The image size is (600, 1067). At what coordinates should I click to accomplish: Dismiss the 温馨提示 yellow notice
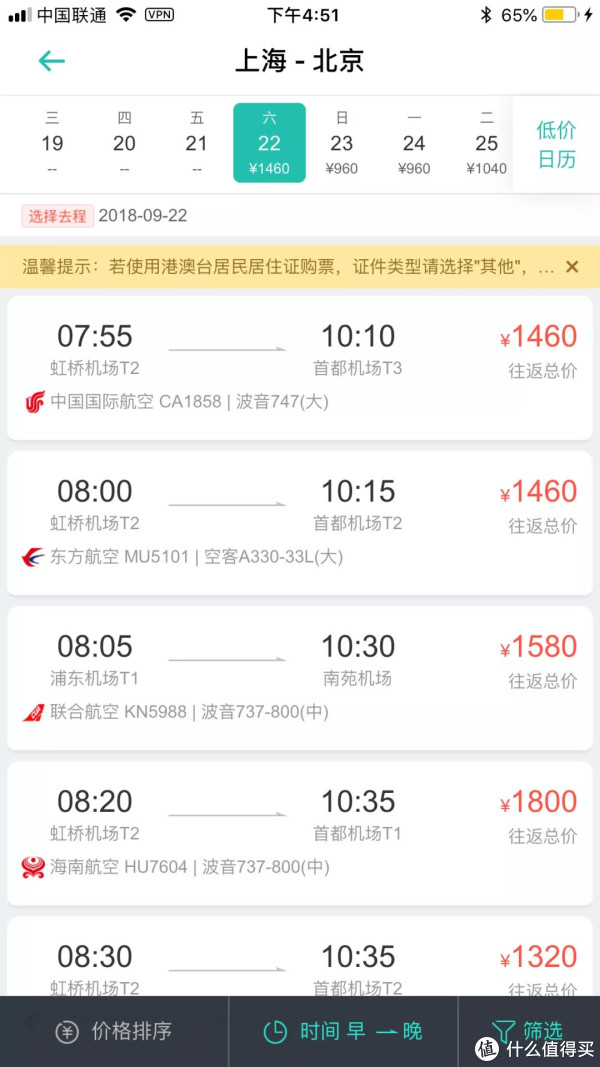[572, 267]
